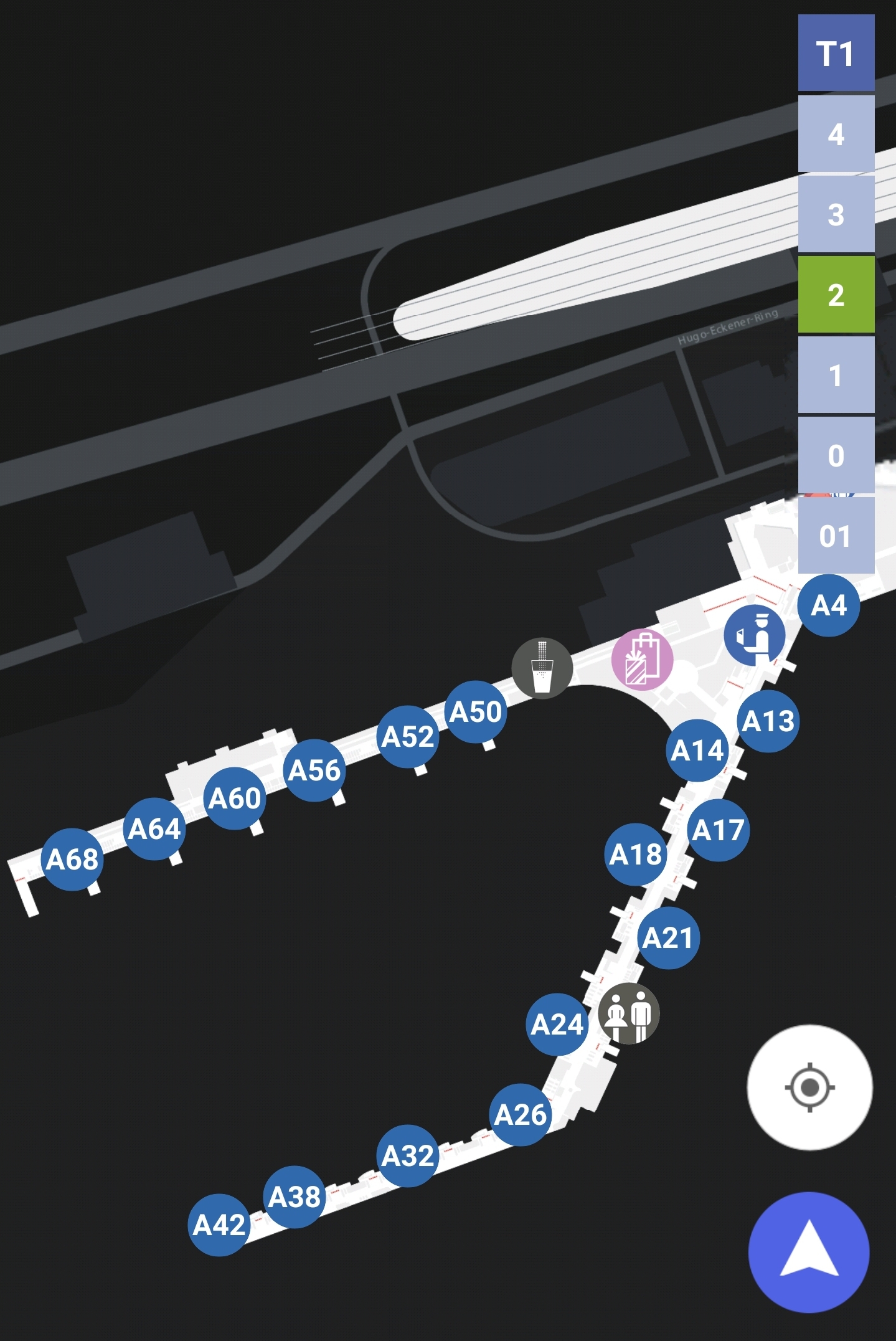Select gate A26 on the map
896x1341 pixels.
pos(521,1114)
